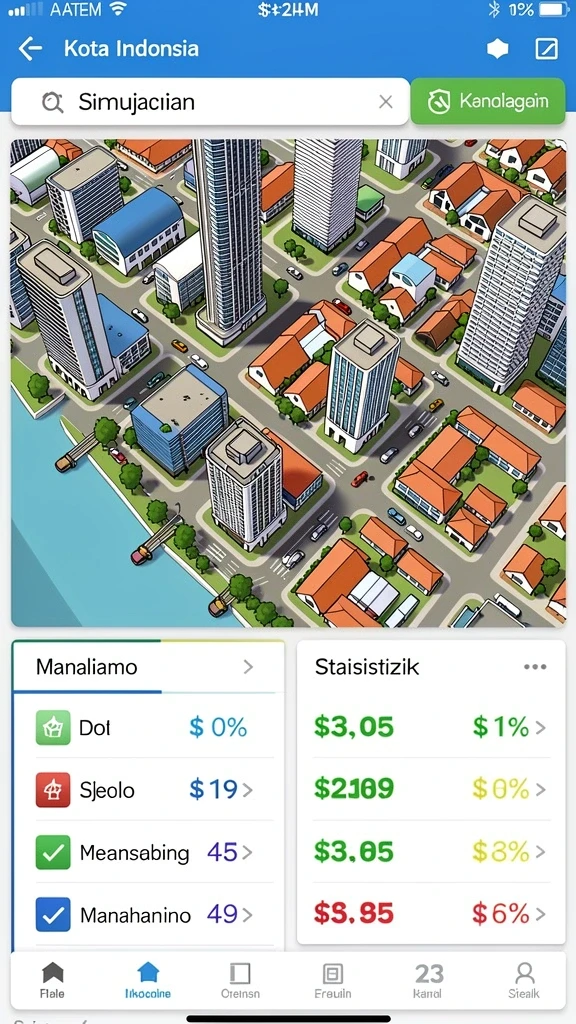The width and height of the screenshot is (576, 1024).
Task: Open the red $S.95 statistics row
Action: [x=431, y=914]
